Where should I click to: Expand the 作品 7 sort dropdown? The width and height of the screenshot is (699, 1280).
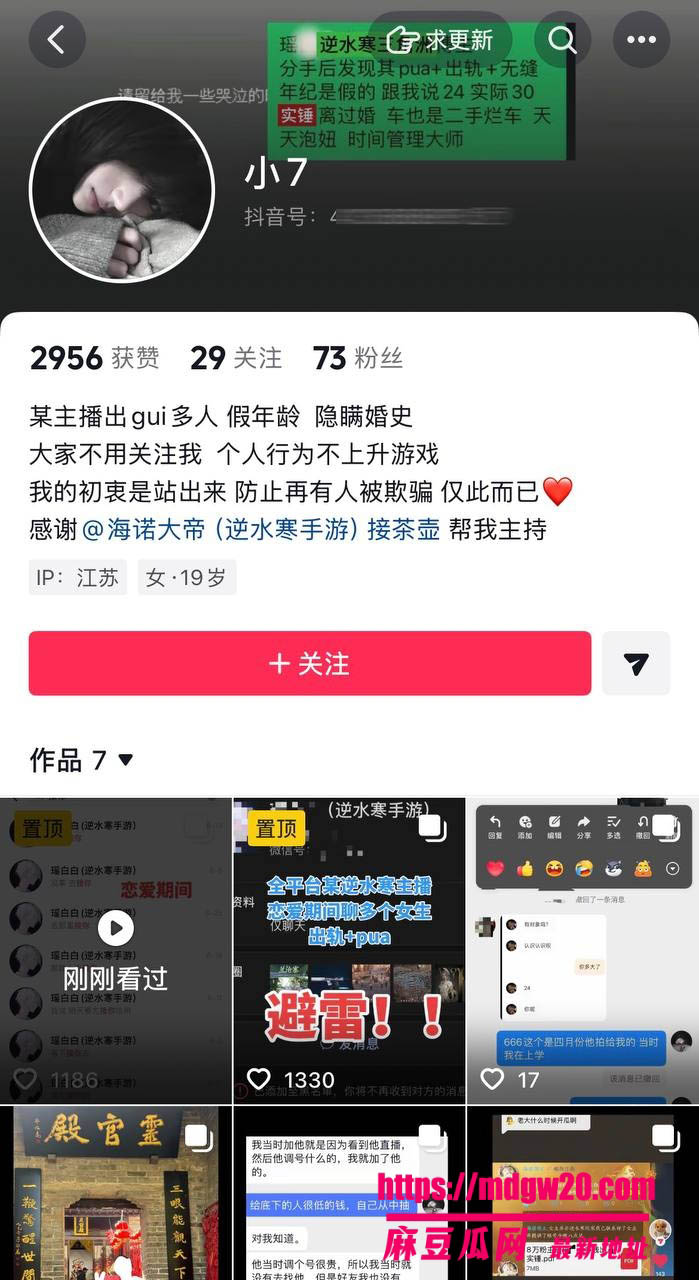[81, 760]
